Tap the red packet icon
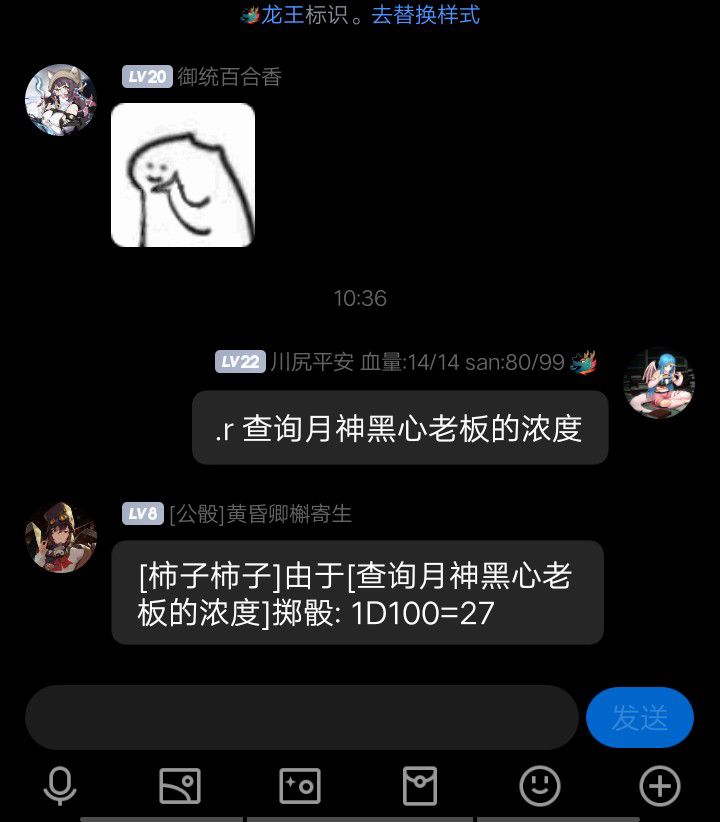720x822 pixels. point(420,787)
